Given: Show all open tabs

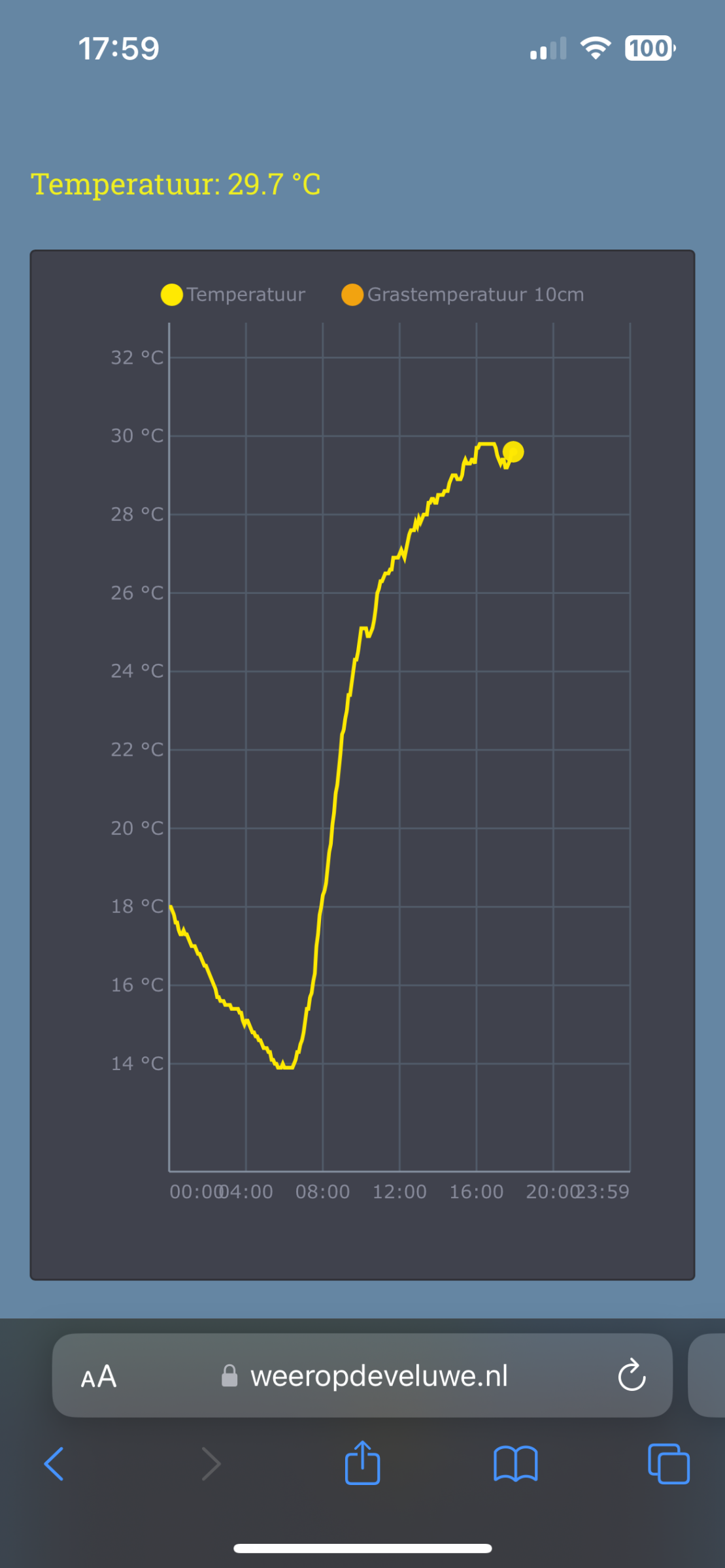Looking at the screenshot, I should tap(668, 1463).
